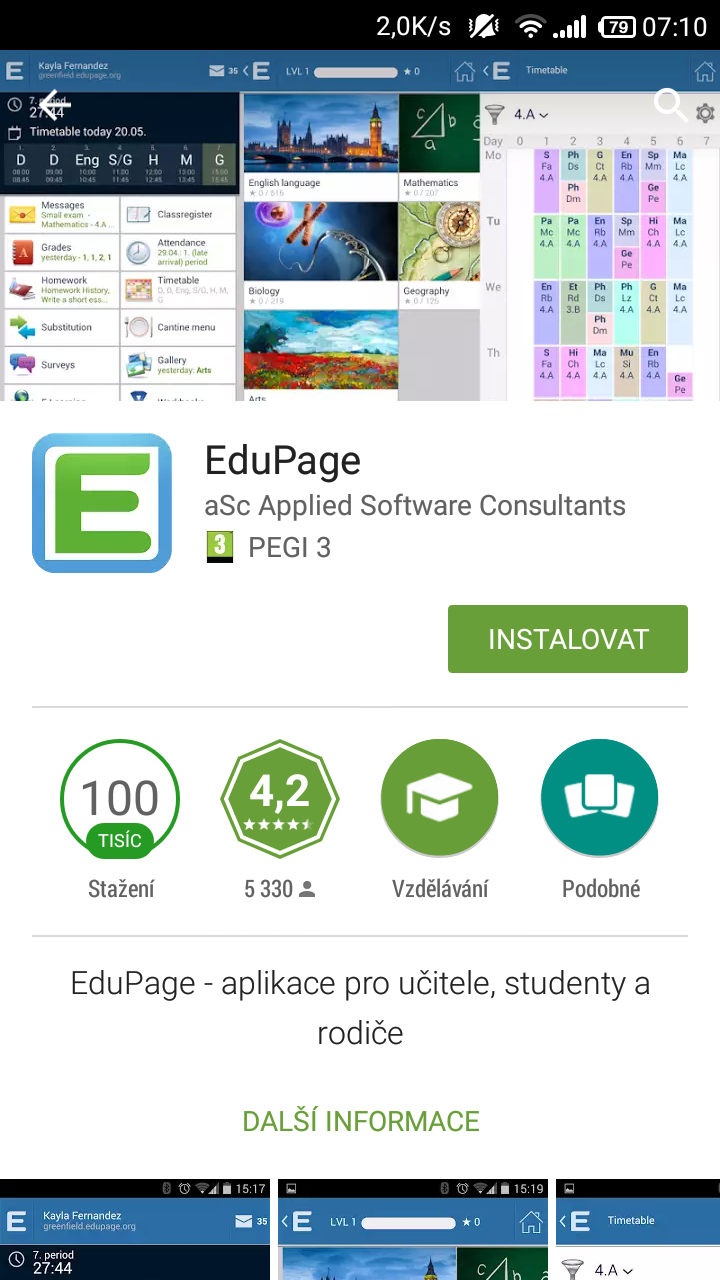Expand DALŠÍ INFORMACE about EduPage
720x1280 pixels.
(x=360, y=1121)
